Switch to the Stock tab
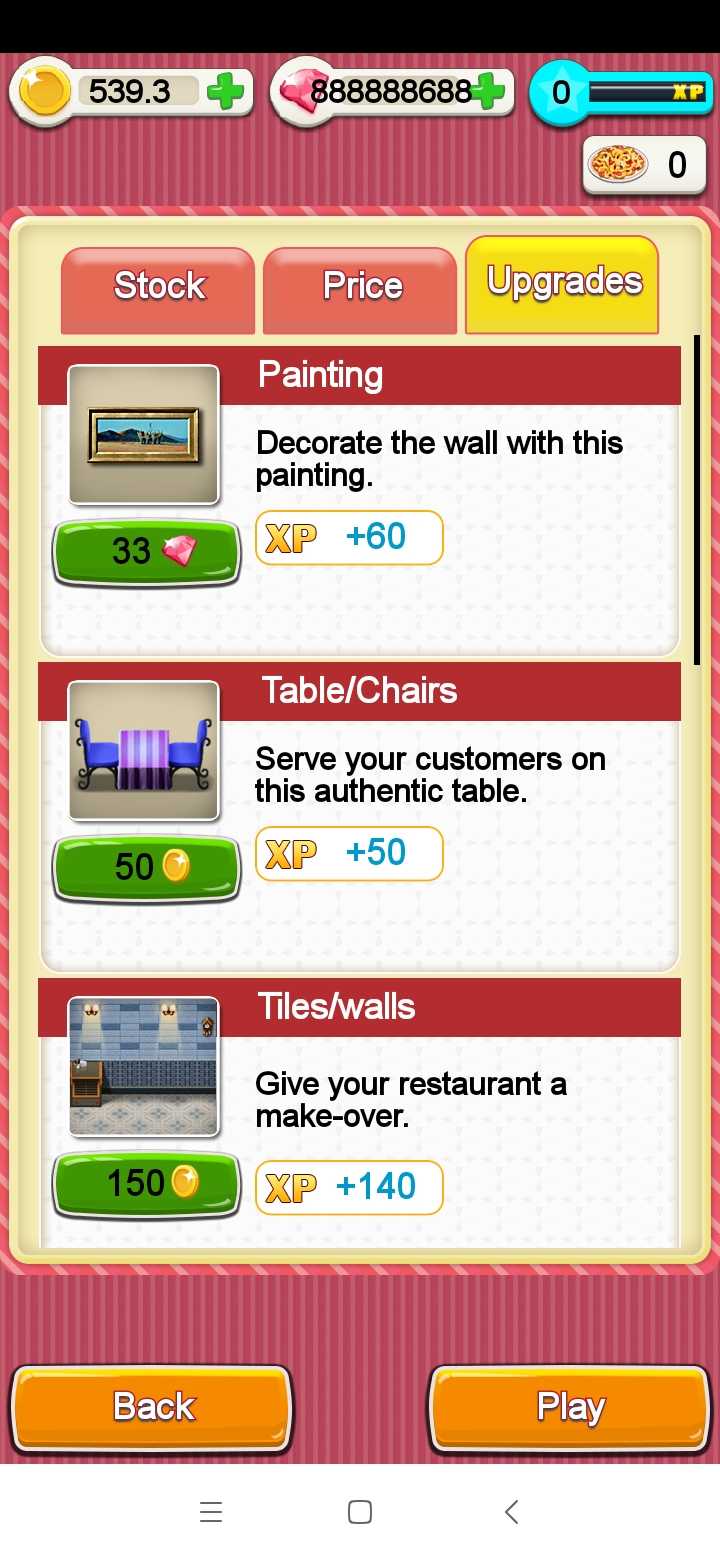Viewport: 720px width, 1560px height. click(158, 289)
